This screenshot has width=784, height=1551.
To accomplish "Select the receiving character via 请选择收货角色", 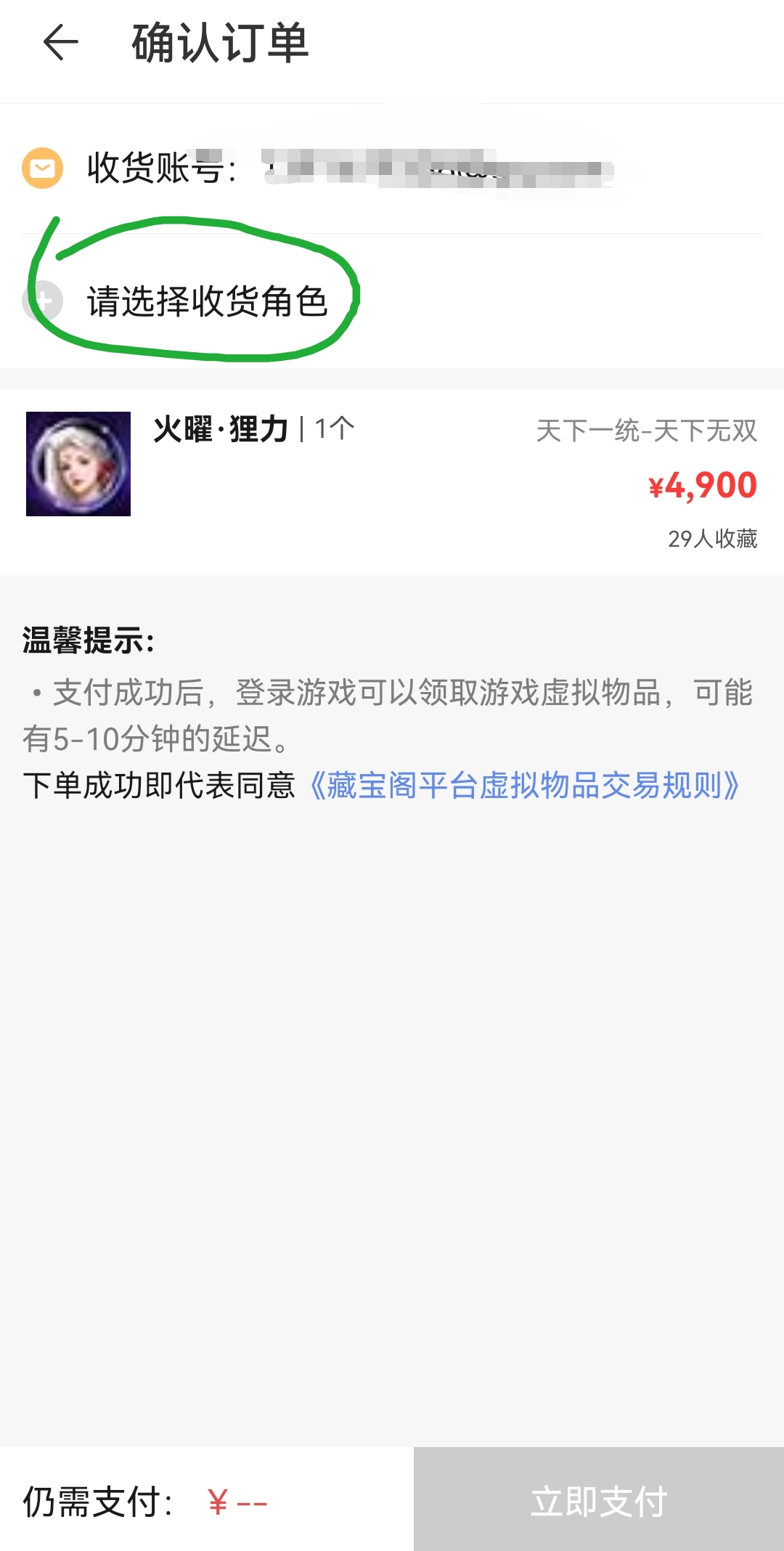I will (x=207, y=301).
